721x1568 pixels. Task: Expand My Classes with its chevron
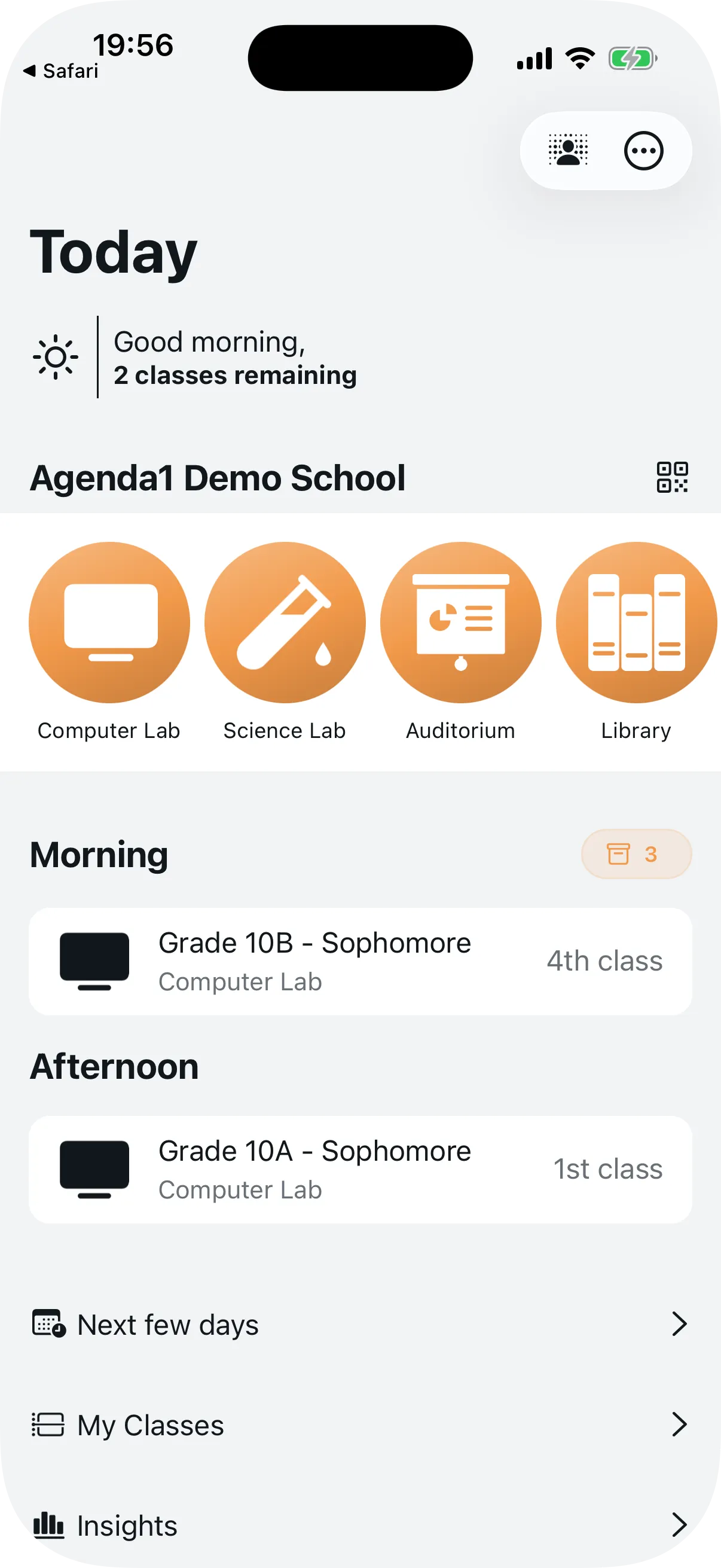[680, 1424]
